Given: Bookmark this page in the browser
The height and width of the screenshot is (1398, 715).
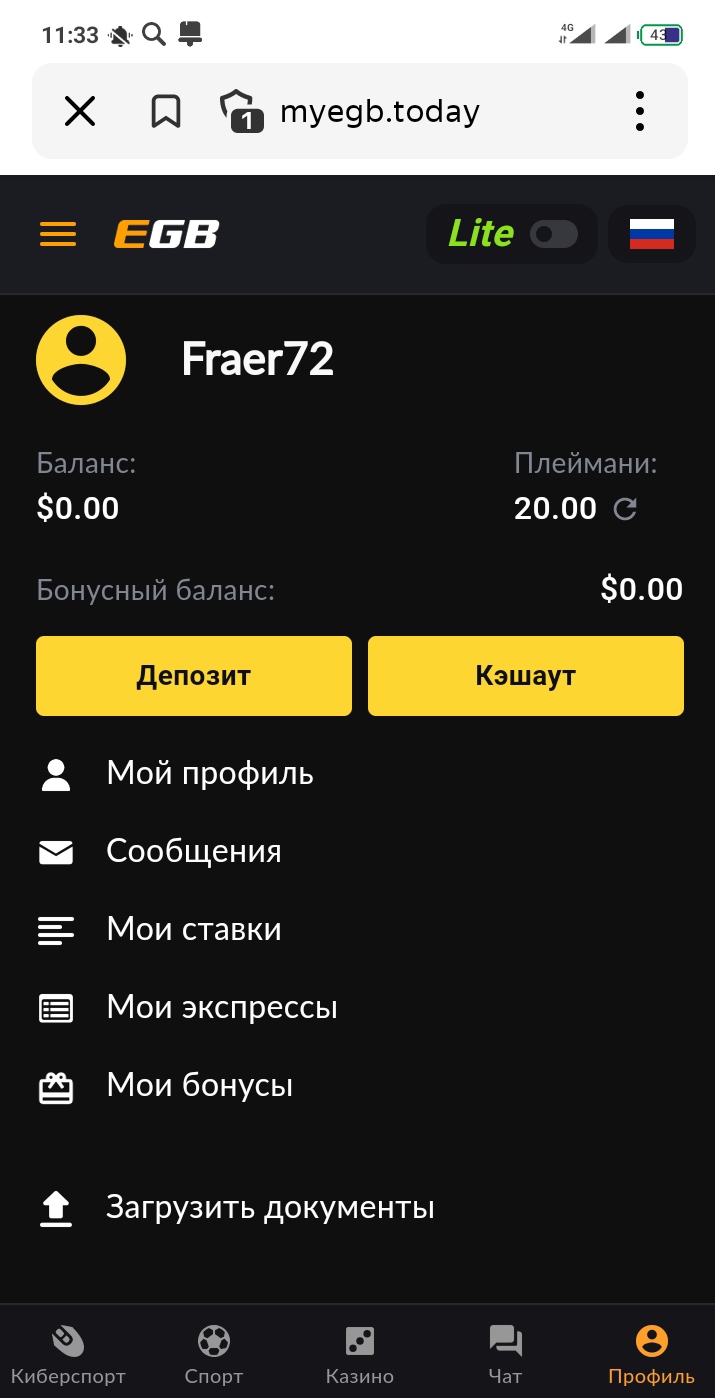Looking at the screenshot, I should pyautogui.click(x=165, y=111).
